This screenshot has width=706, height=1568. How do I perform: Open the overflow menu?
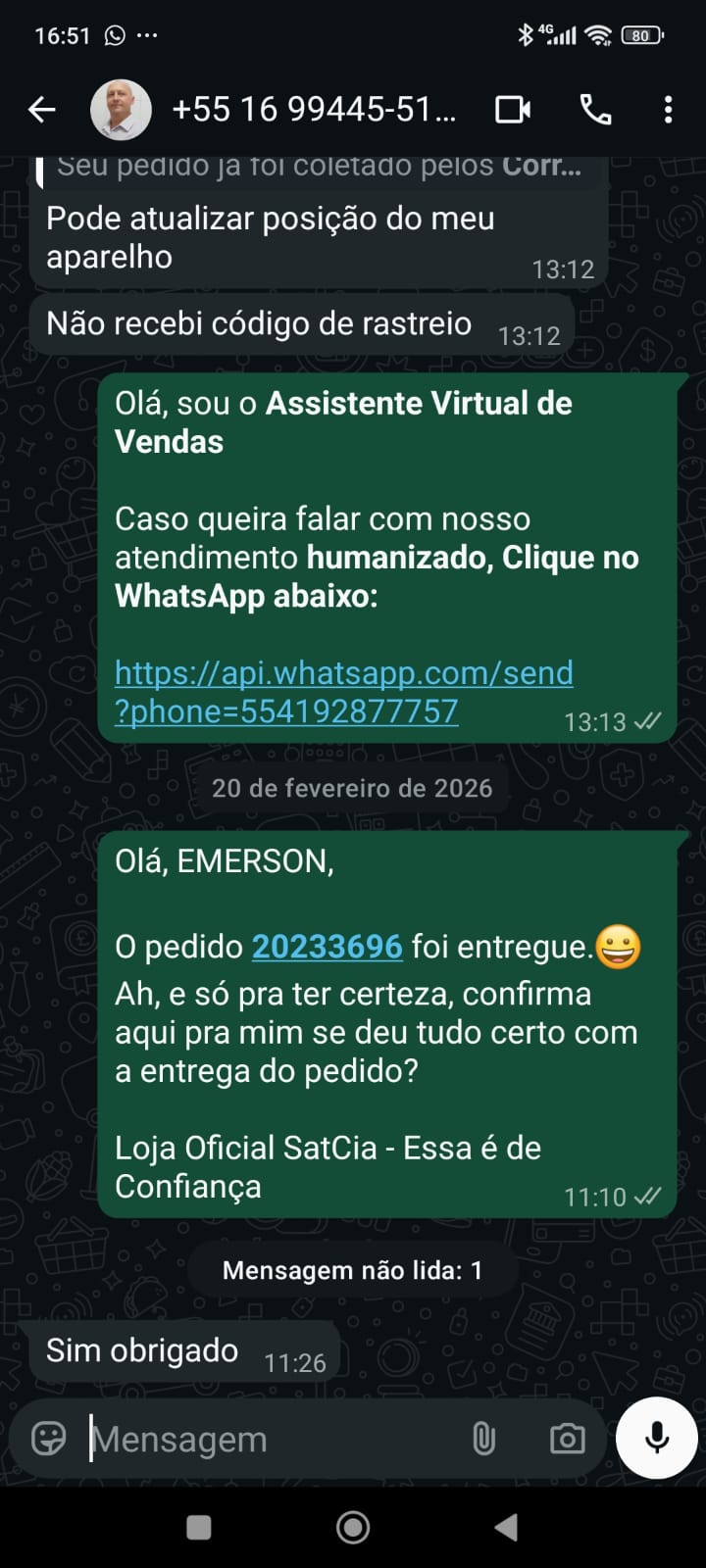click(x=668, y=109)
